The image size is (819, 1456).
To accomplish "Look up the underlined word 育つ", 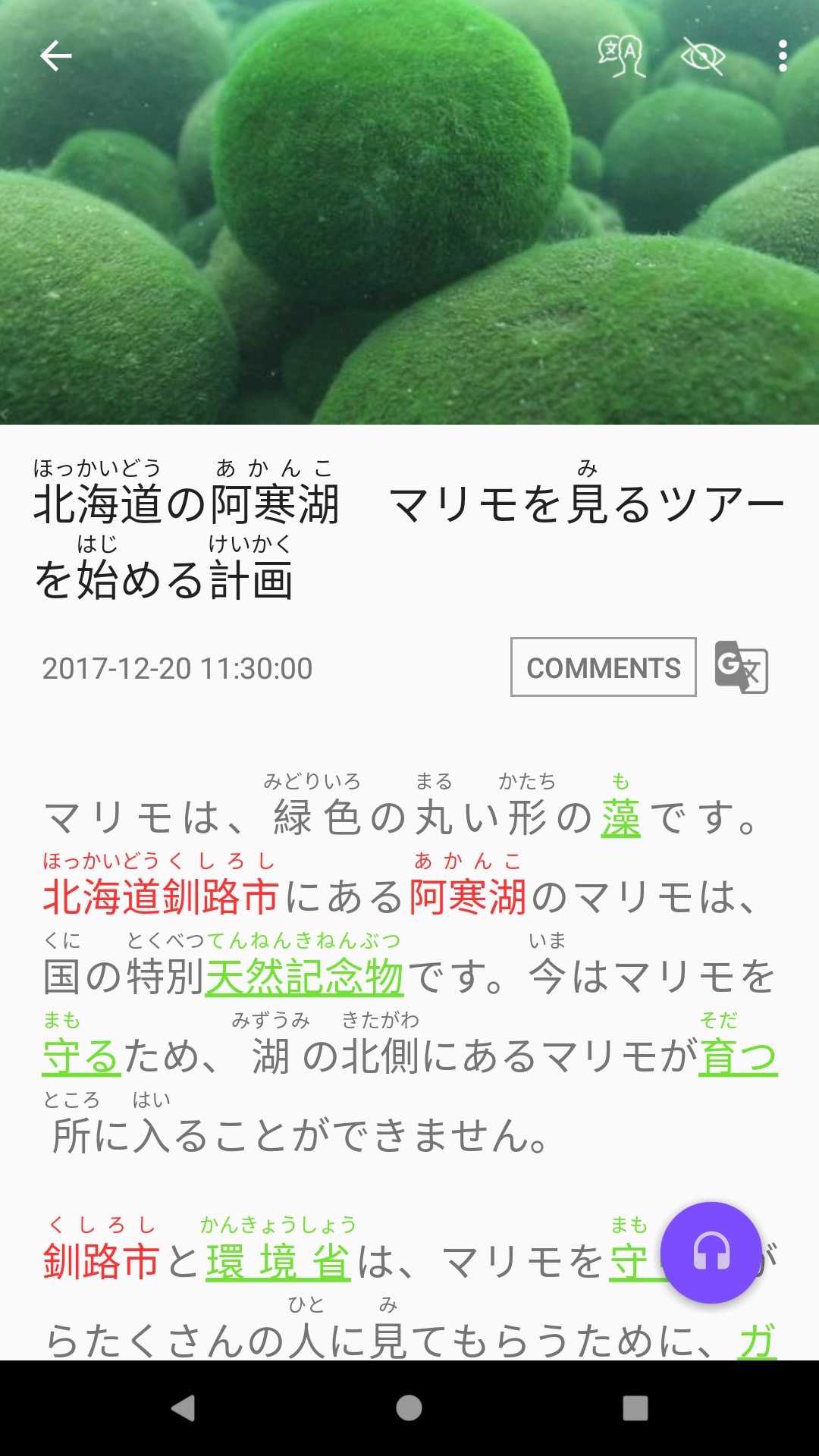I will tap(738, 1056).
